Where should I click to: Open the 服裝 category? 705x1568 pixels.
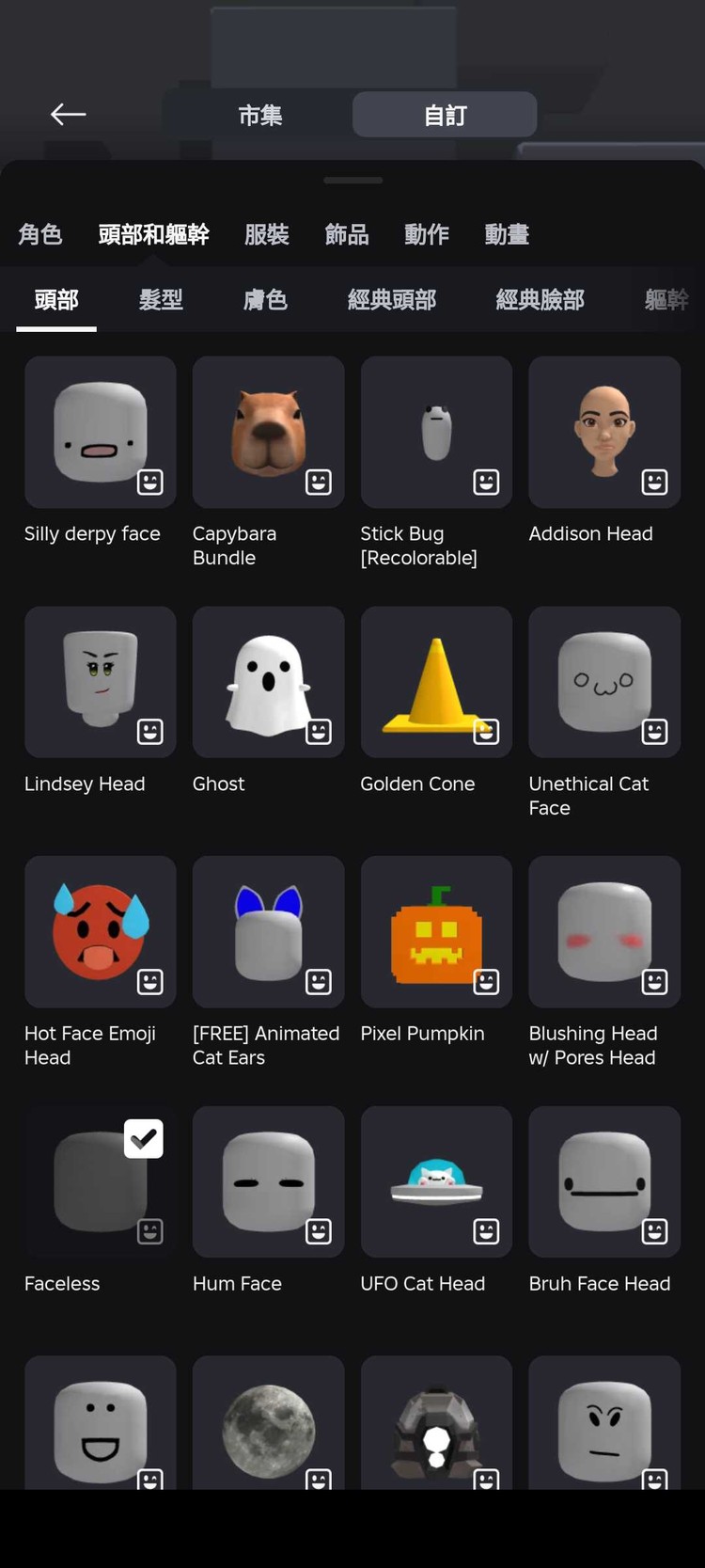tap(266, 234)
